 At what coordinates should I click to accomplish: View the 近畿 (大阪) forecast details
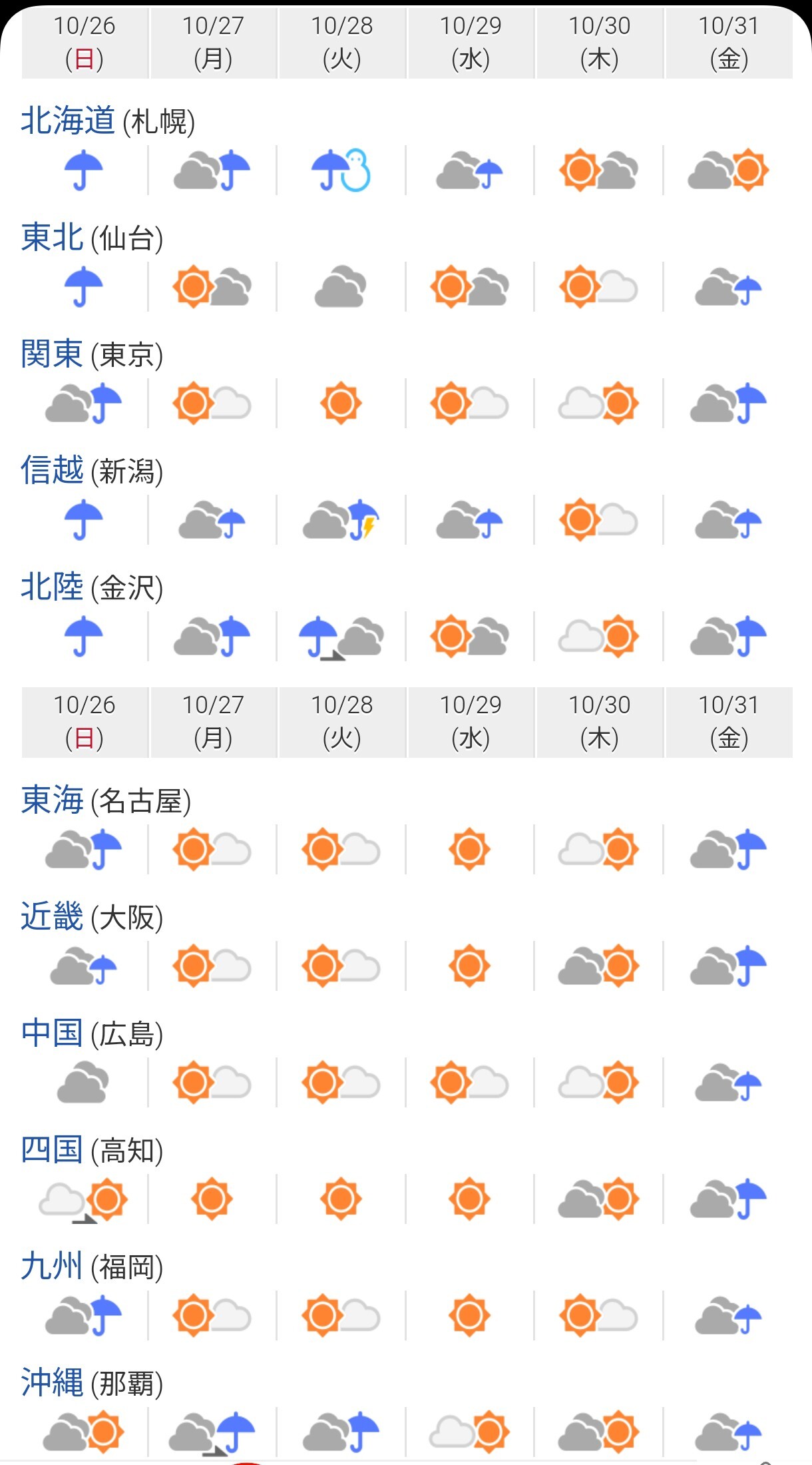(53, 917)
